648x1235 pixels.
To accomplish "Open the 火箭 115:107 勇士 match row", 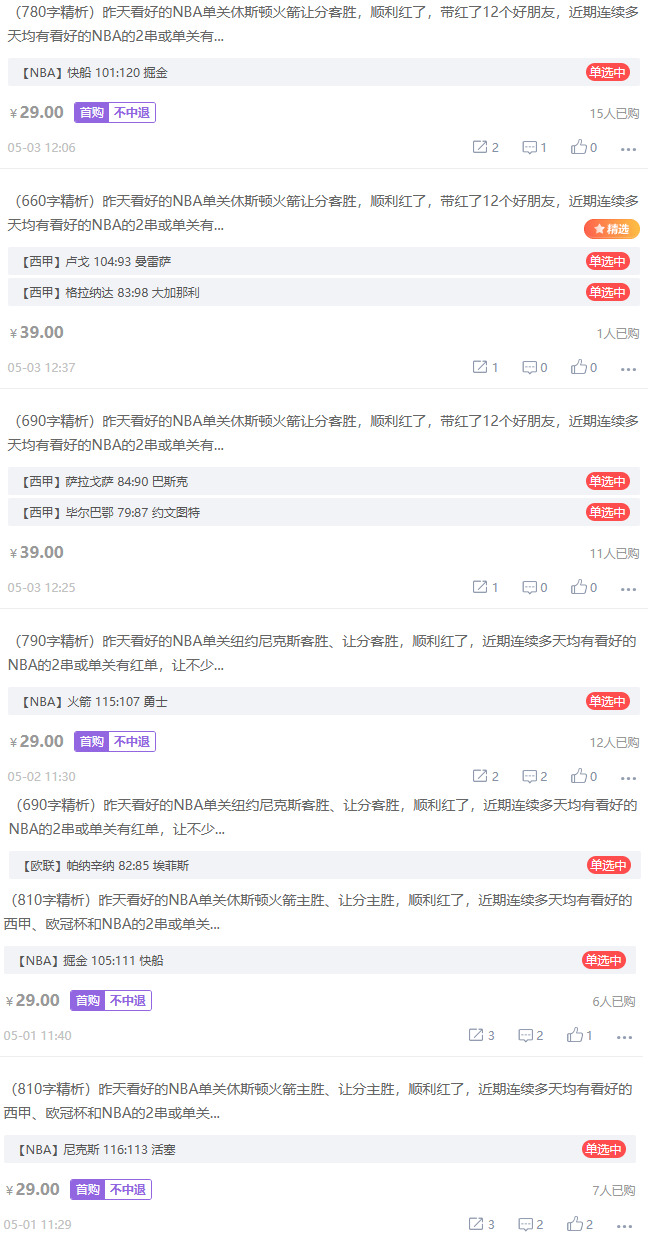I will (300, 701).
